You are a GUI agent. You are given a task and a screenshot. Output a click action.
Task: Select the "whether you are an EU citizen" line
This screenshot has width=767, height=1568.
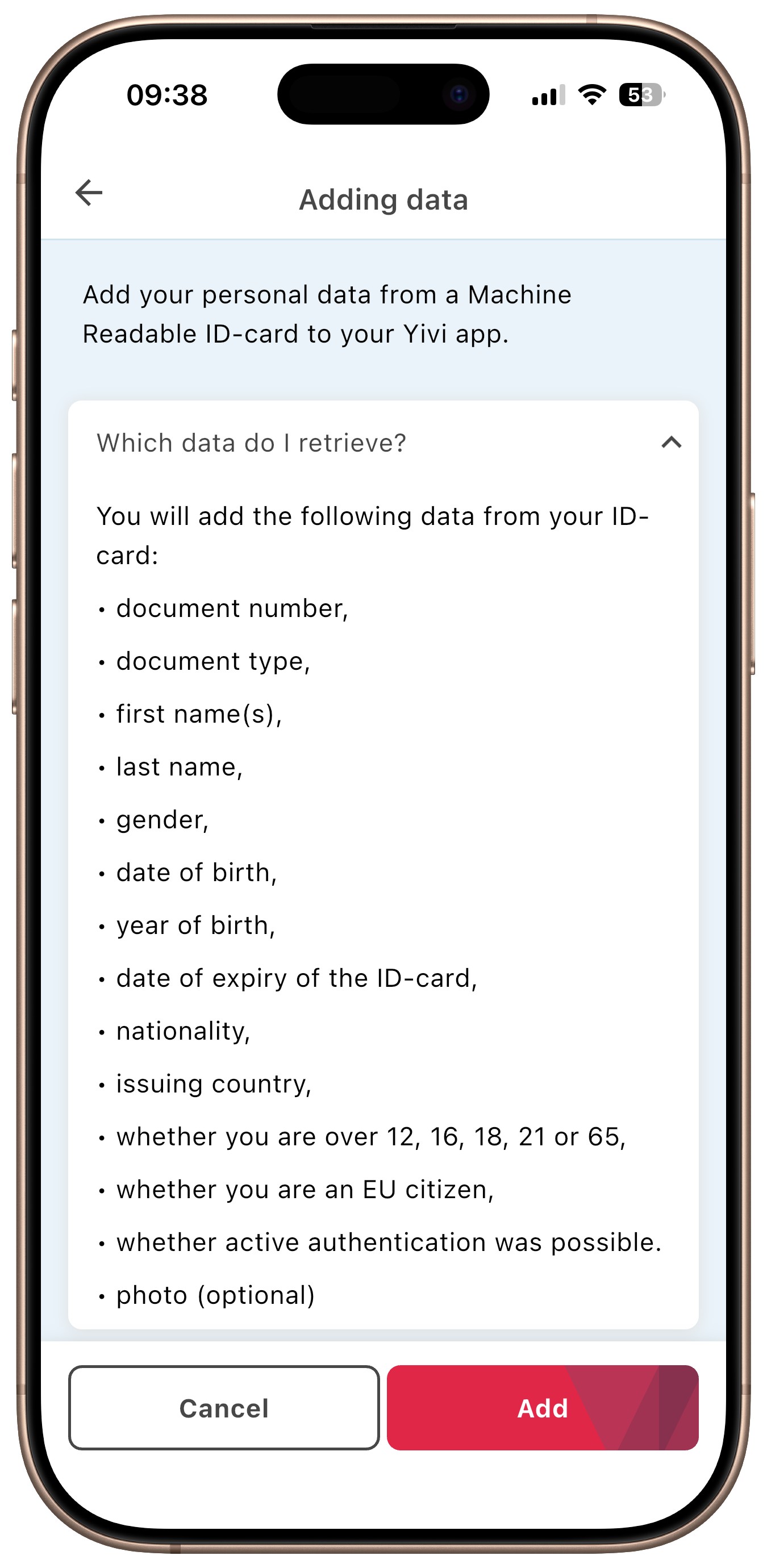[303, 1190]
